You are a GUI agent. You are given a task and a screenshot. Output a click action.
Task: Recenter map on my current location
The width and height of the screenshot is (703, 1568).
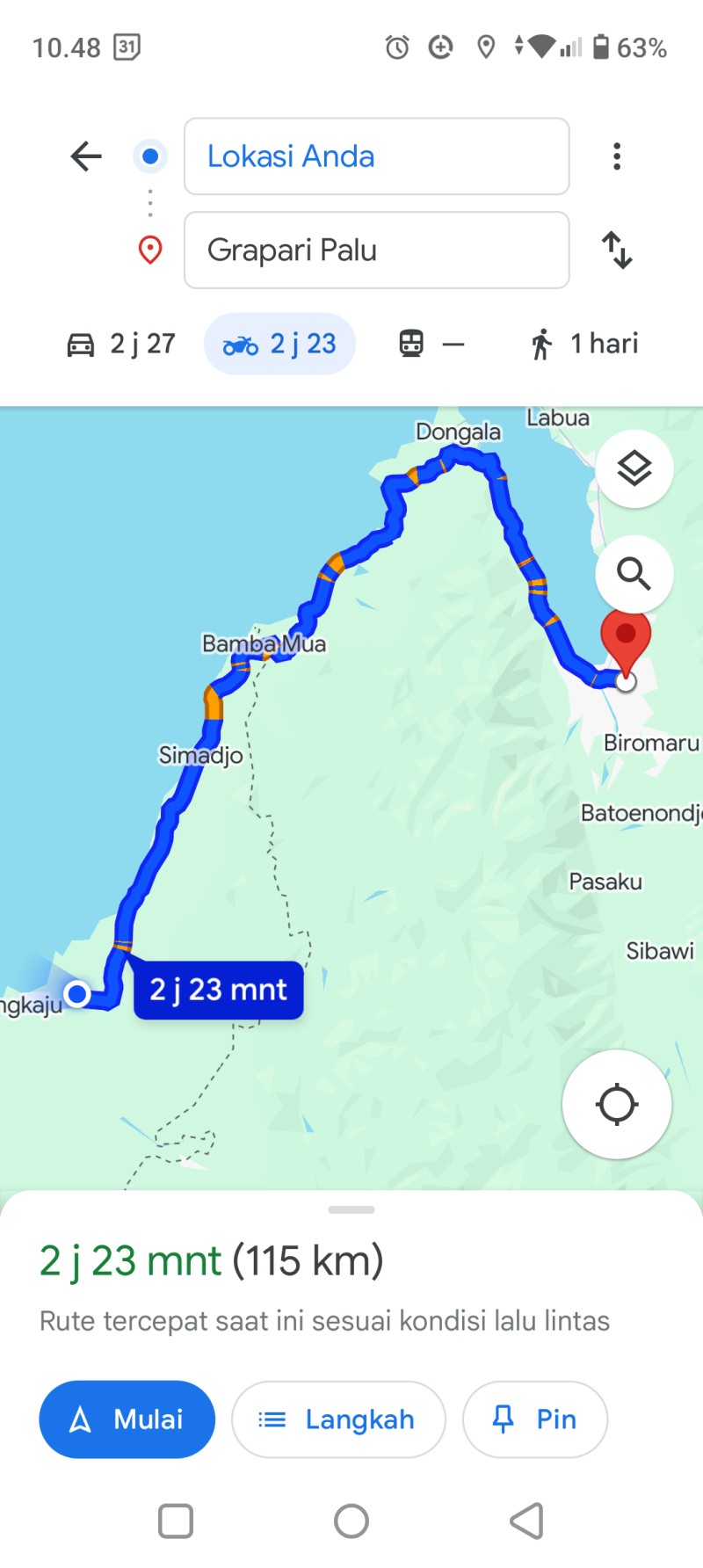pyautogui.click(x=617, y=1104)
